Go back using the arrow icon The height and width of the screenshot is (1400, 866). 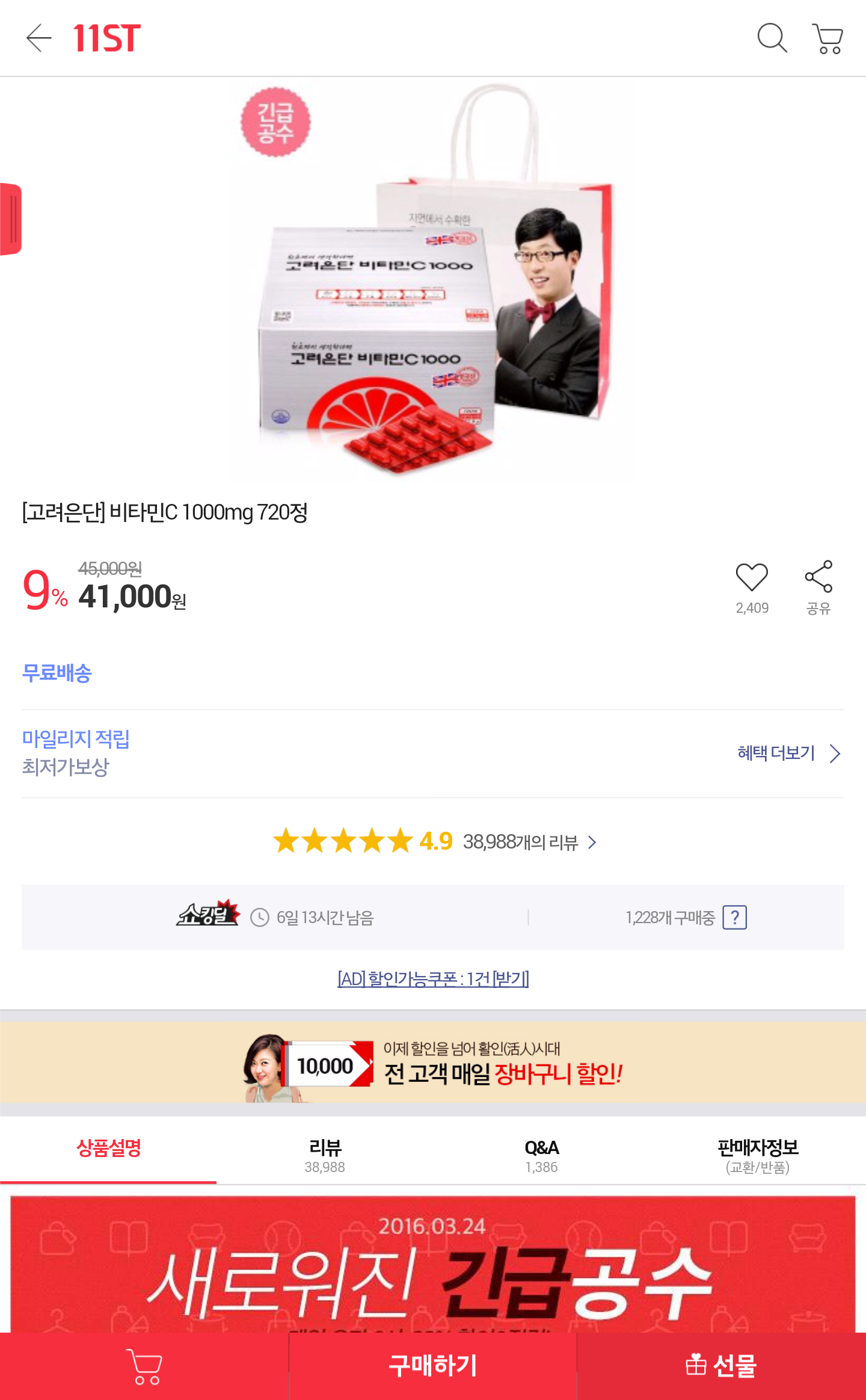(39, 38)
